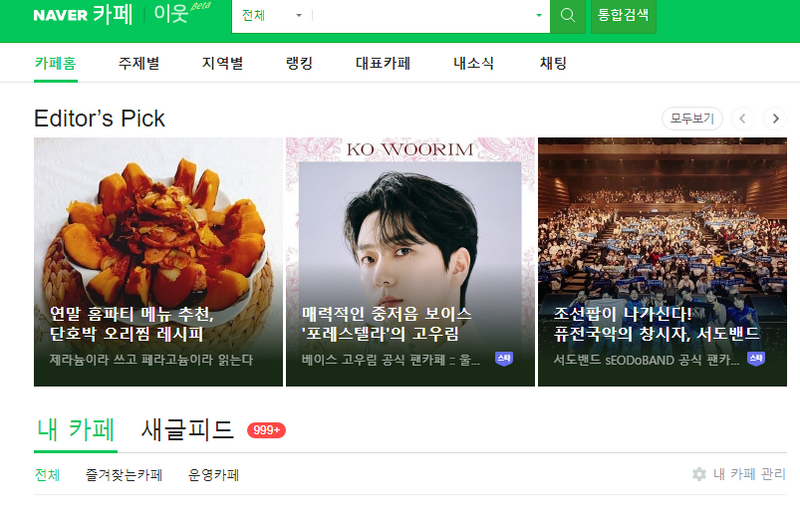
Task: Open the 서도밴드 퓨전국악 card
Action: pos(662,261)
